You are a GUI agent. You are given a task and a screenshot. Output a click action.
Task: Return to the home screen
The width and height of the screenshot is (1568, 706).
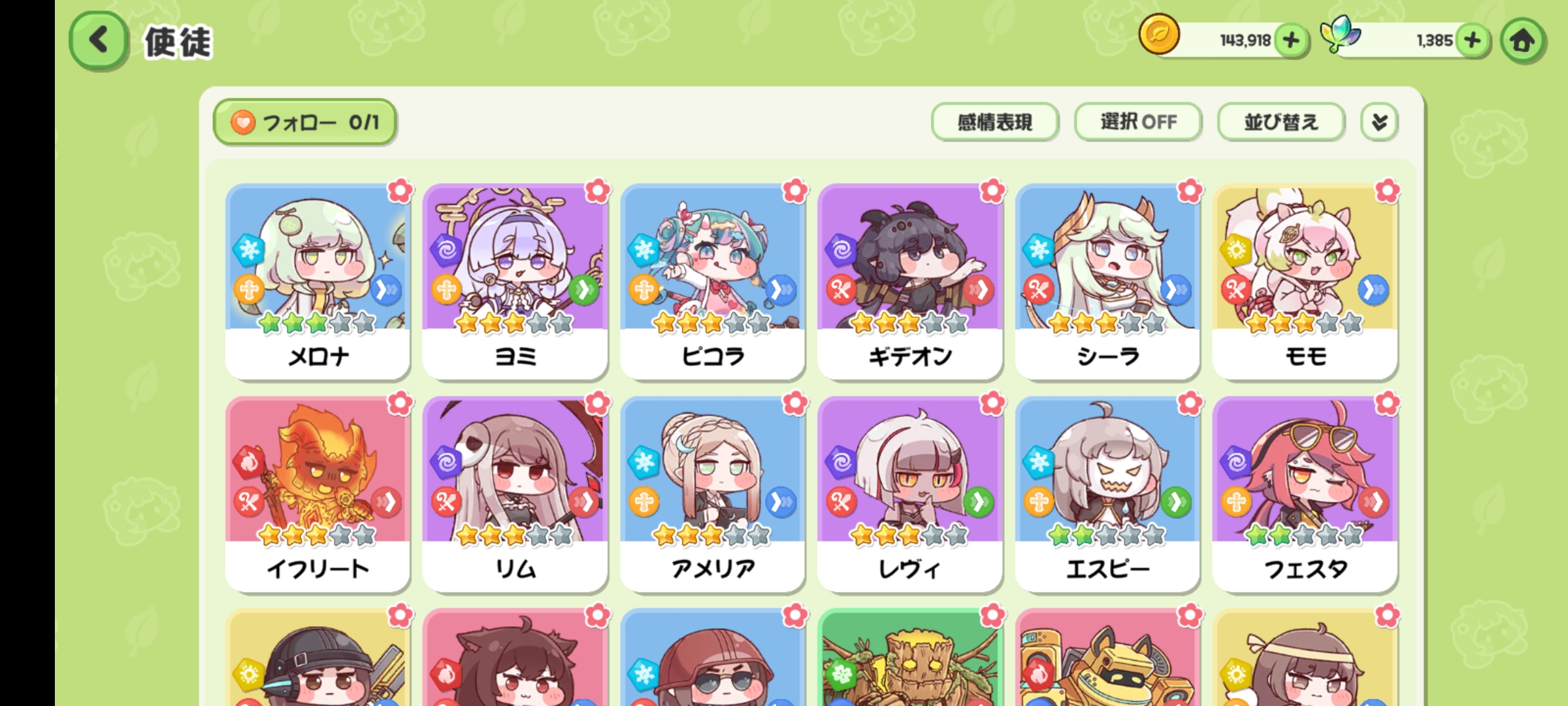[1523, 41]
